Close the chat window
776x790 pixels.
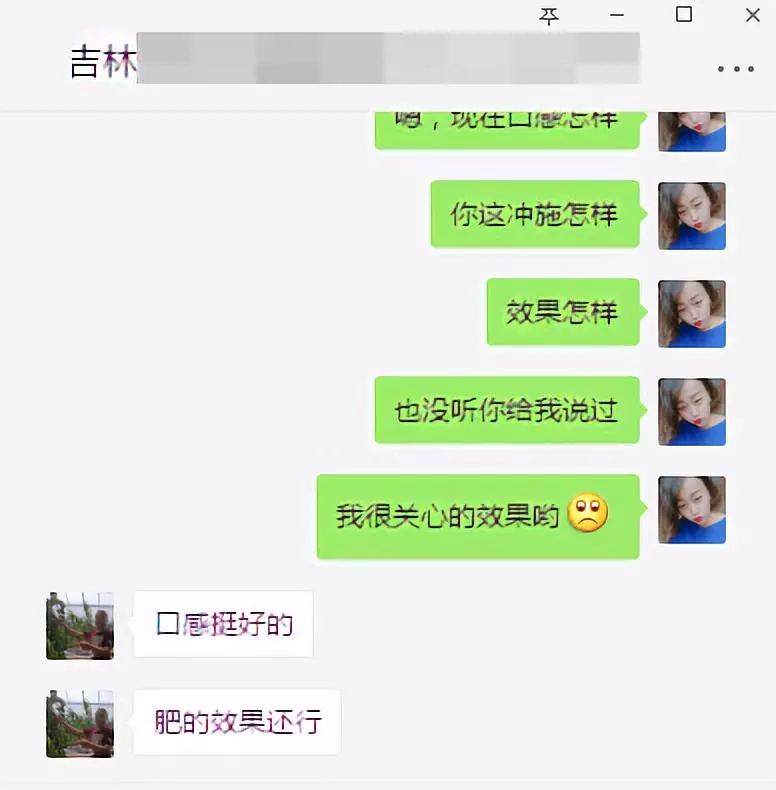click(x=752, y=15)
